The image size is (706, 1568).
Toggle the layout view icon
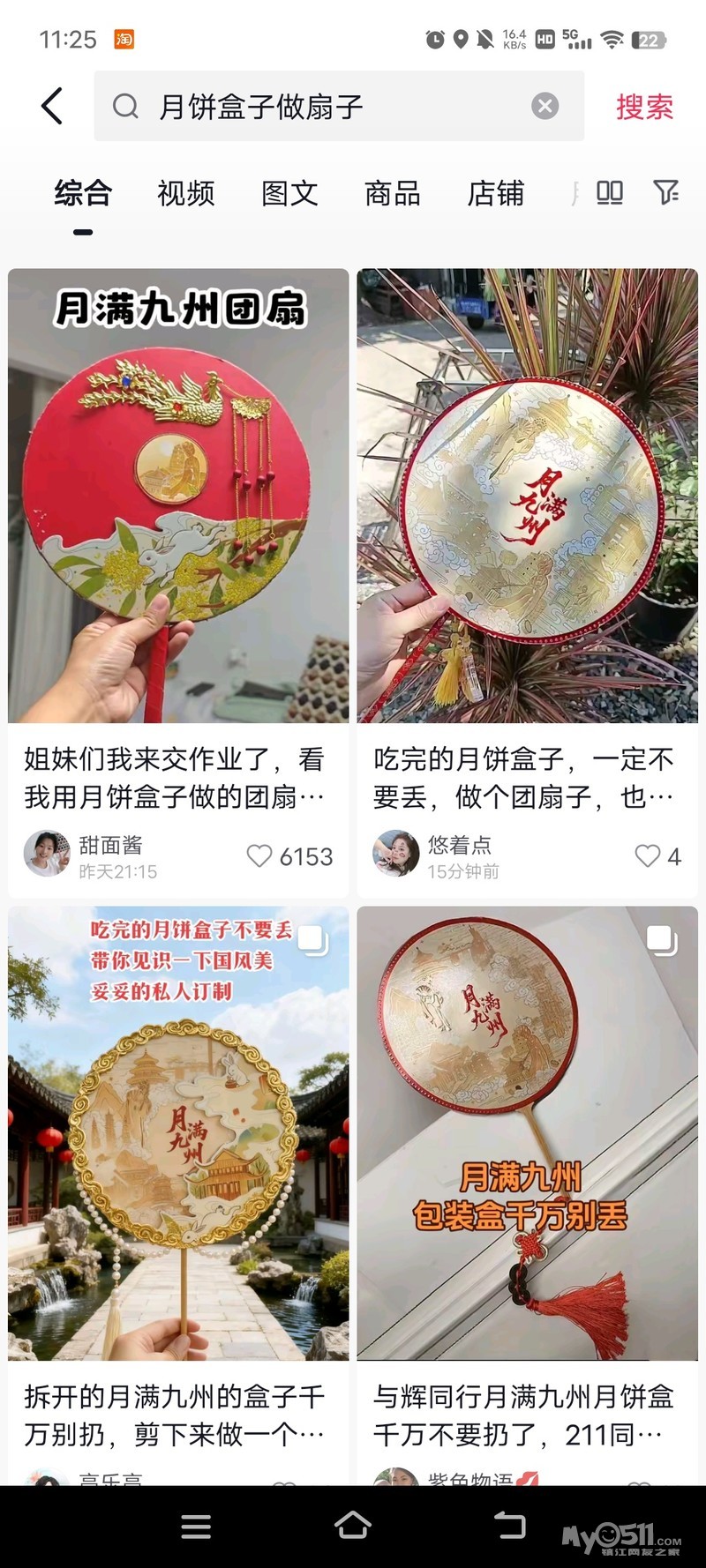coord(610,192)
